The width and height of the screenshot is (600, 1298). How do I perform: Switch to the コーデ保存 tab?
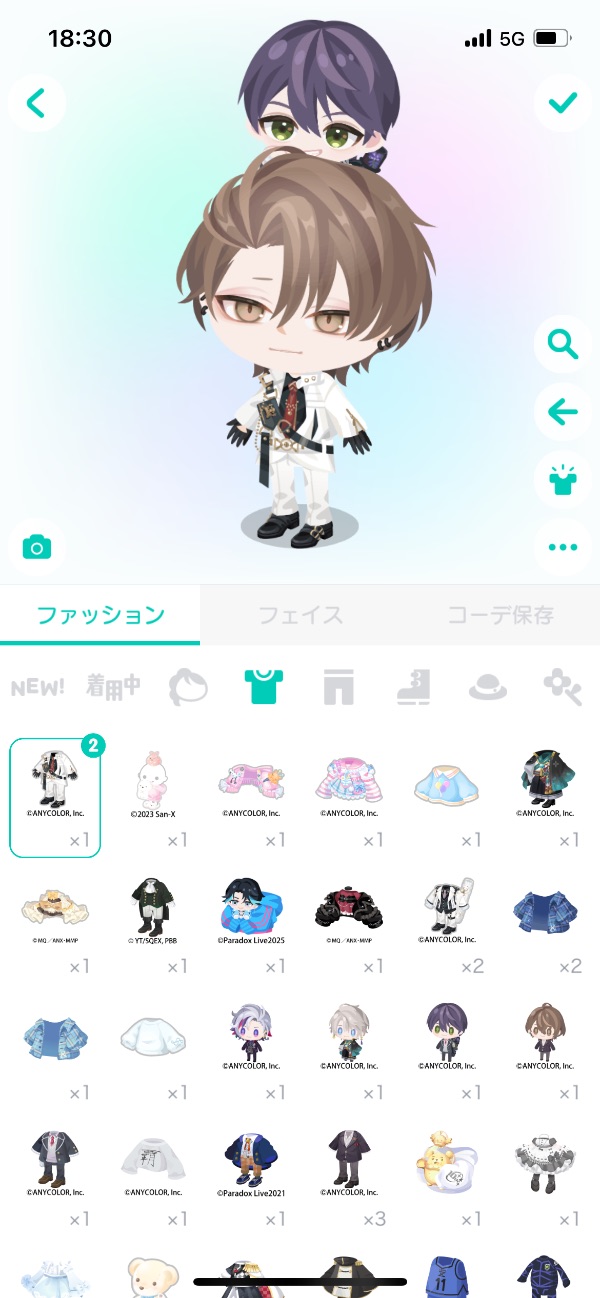pos(500,615)
